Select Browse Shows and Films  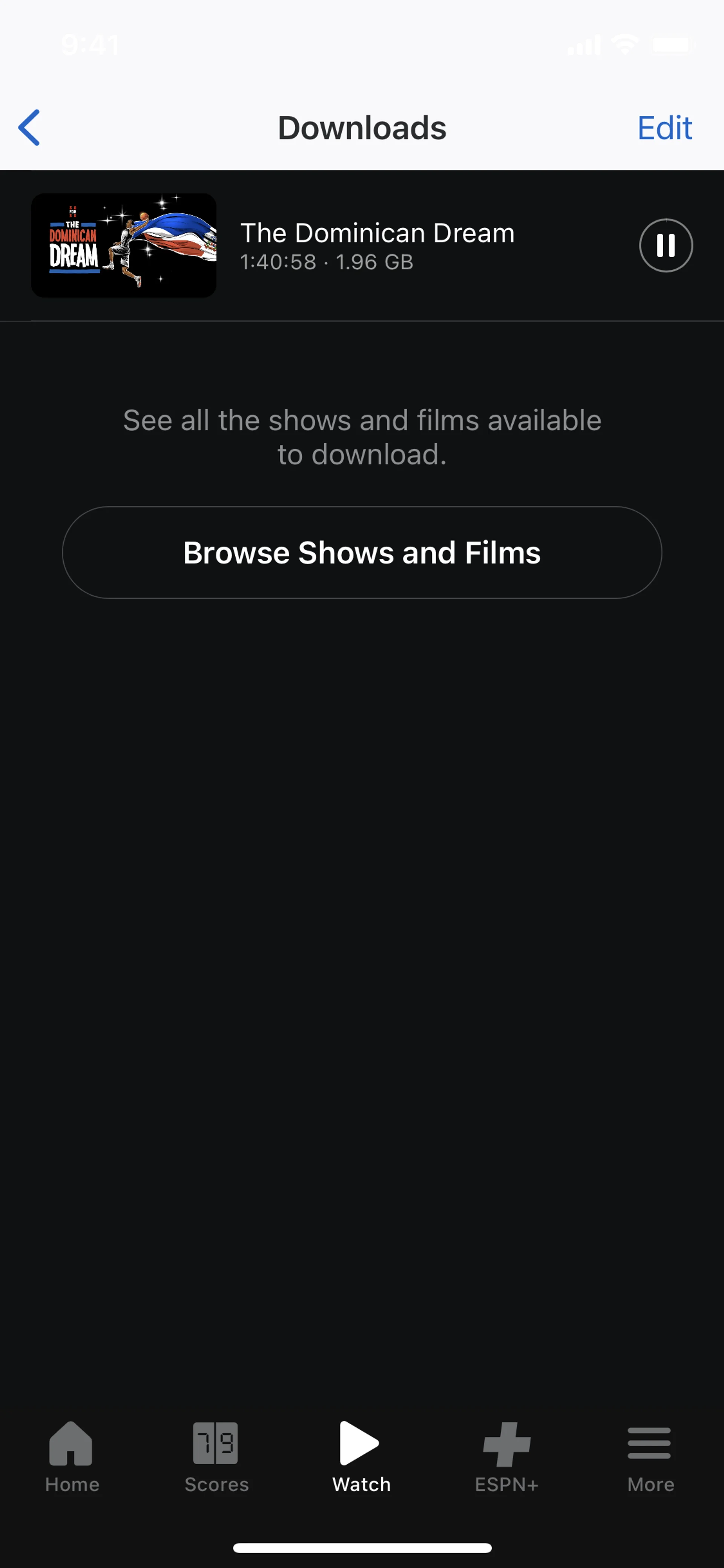click(362, 553)
